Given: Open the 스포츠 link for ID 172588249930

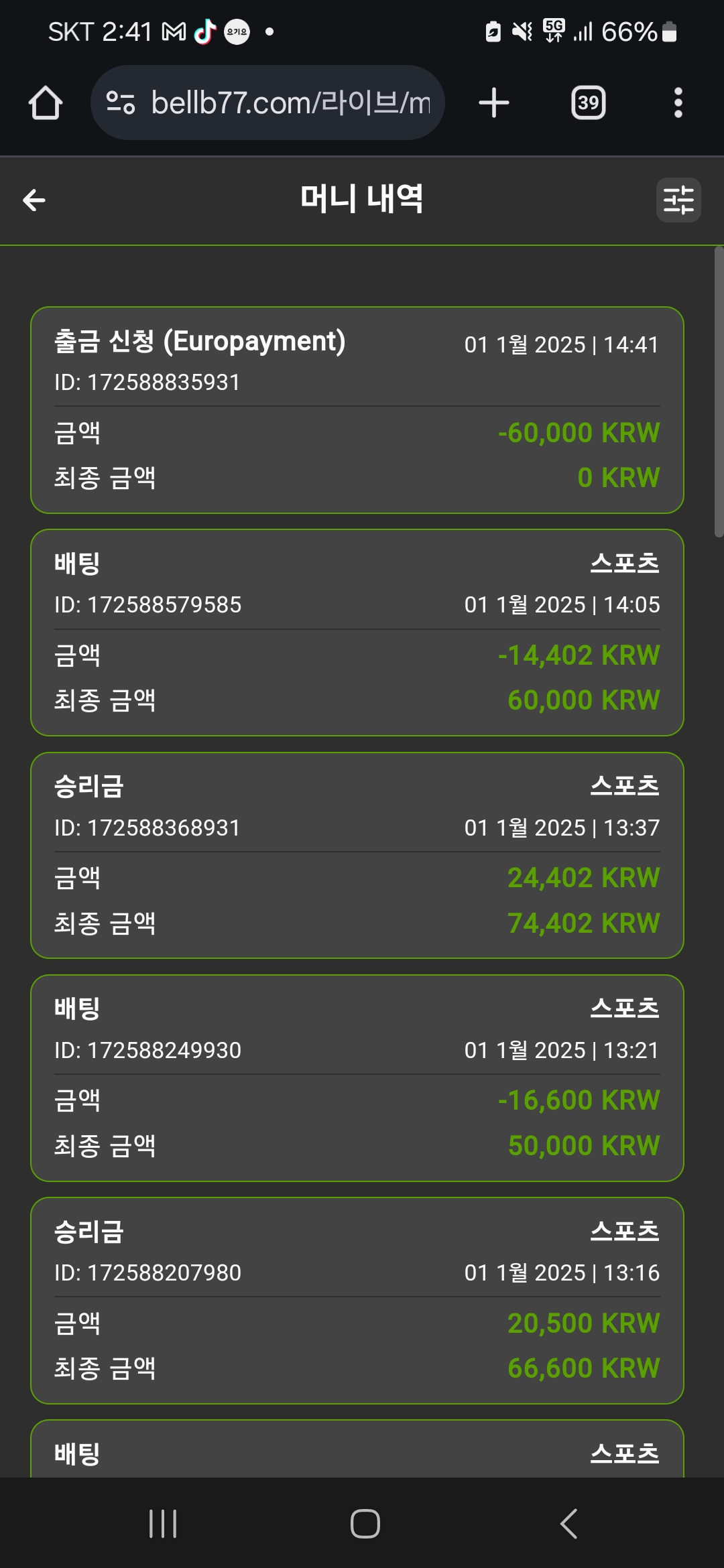Looking at the screenshot, I should (x=625, y=1008).
